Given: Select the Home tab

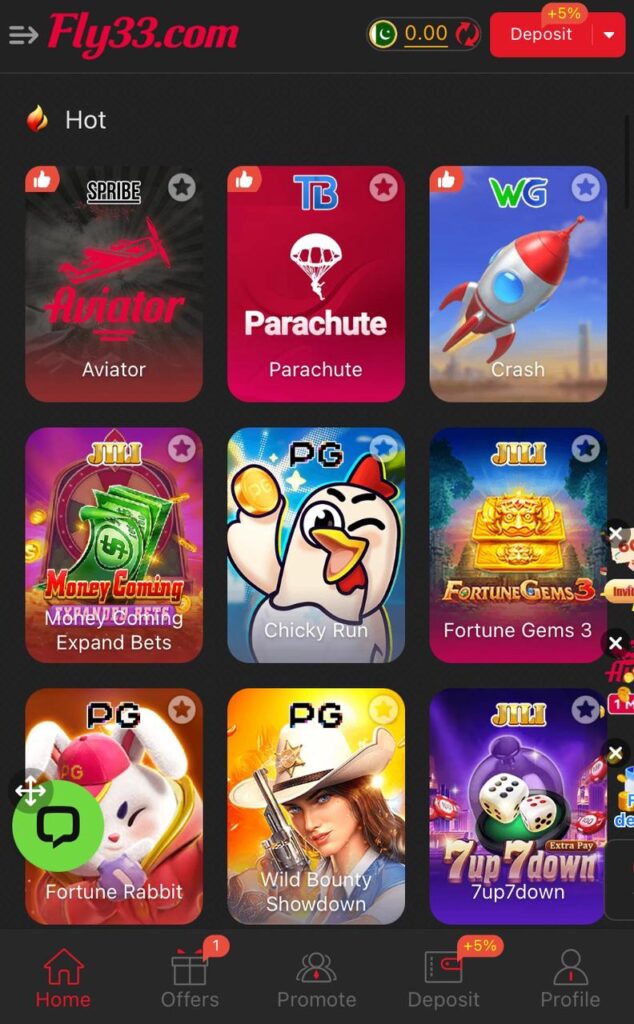Looking at the screenshot, I should pos(63,980).
